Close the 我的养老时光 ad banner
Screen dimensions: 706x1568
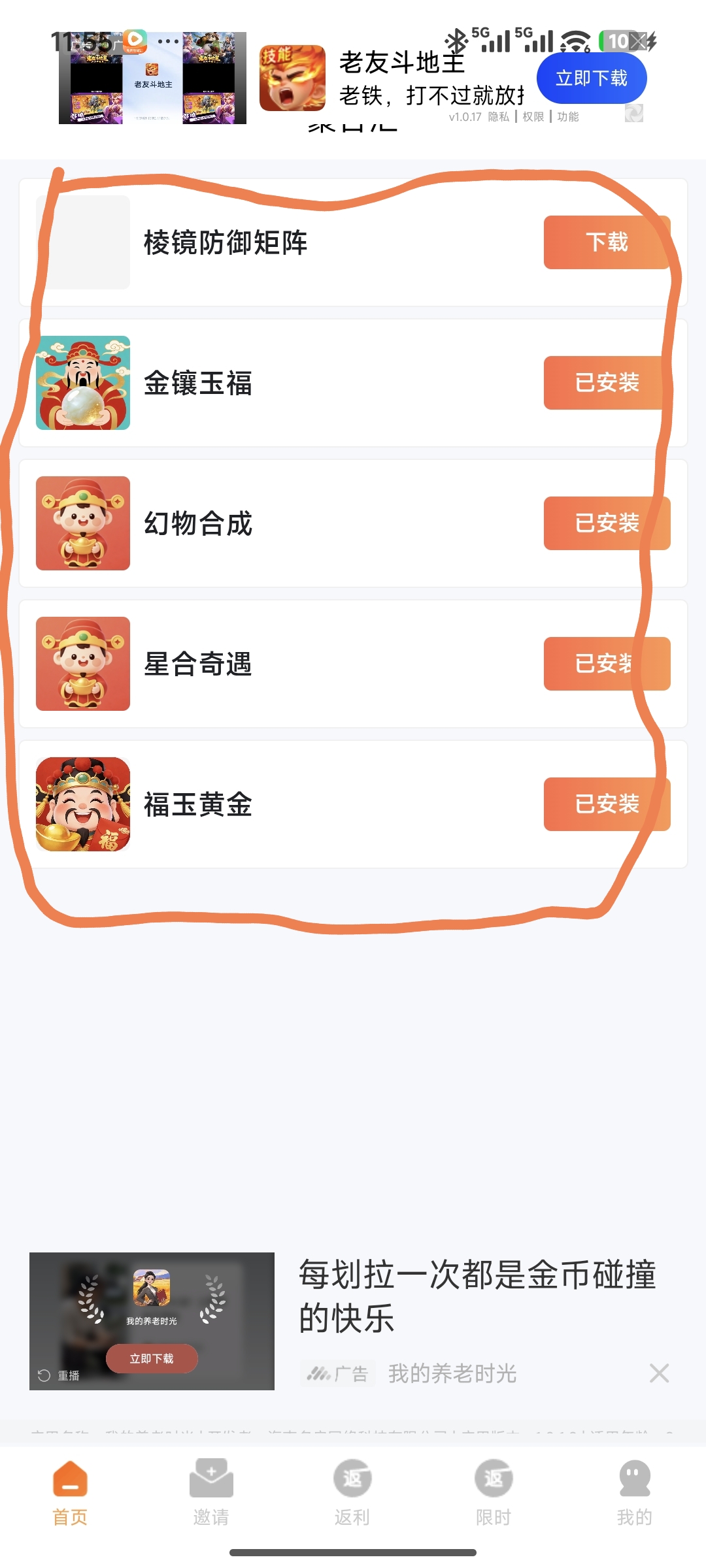[659, 1373]
